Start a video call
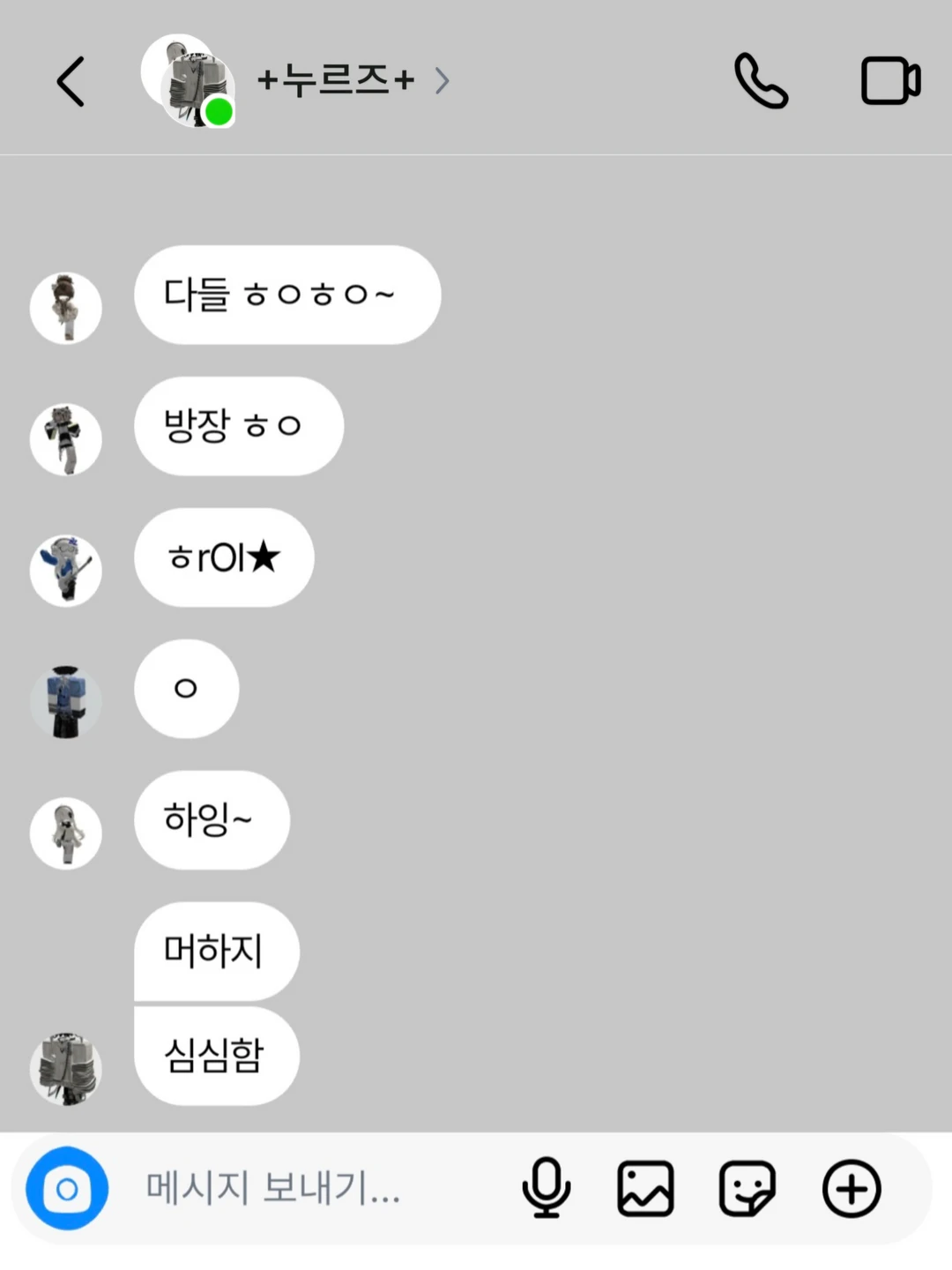Viewport: 952px width, 1270px height. coord(890,81)
